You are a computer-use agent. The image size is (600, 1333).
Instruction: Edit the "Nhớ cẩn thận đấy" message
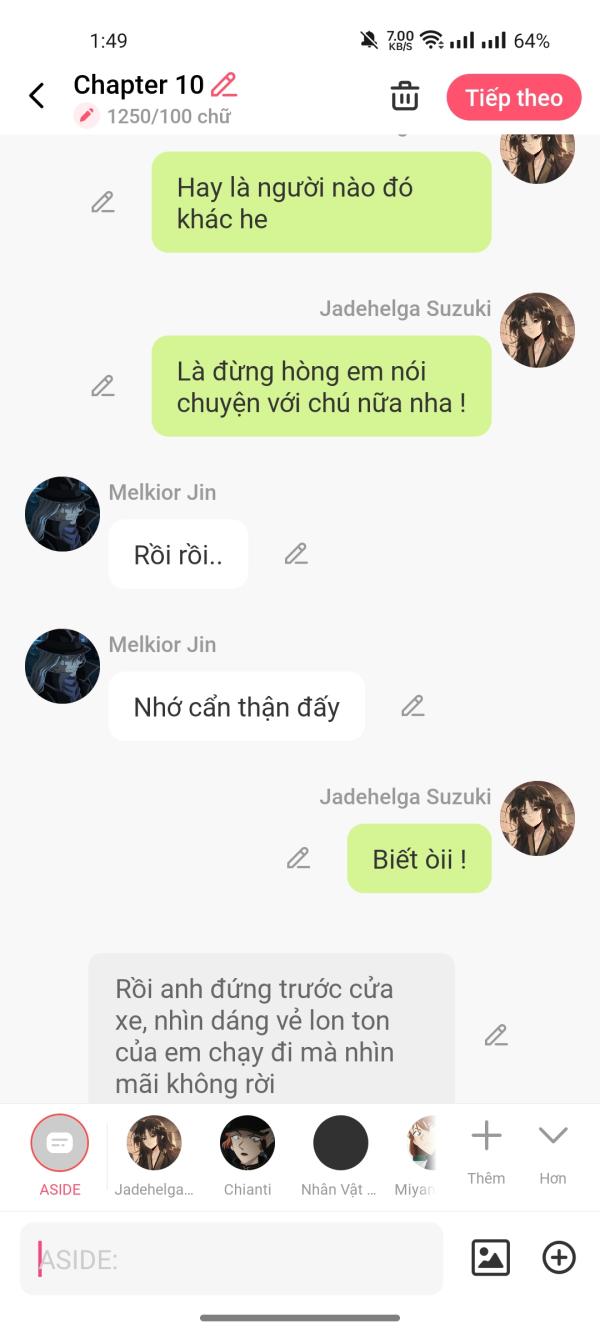tap(413, 706)
